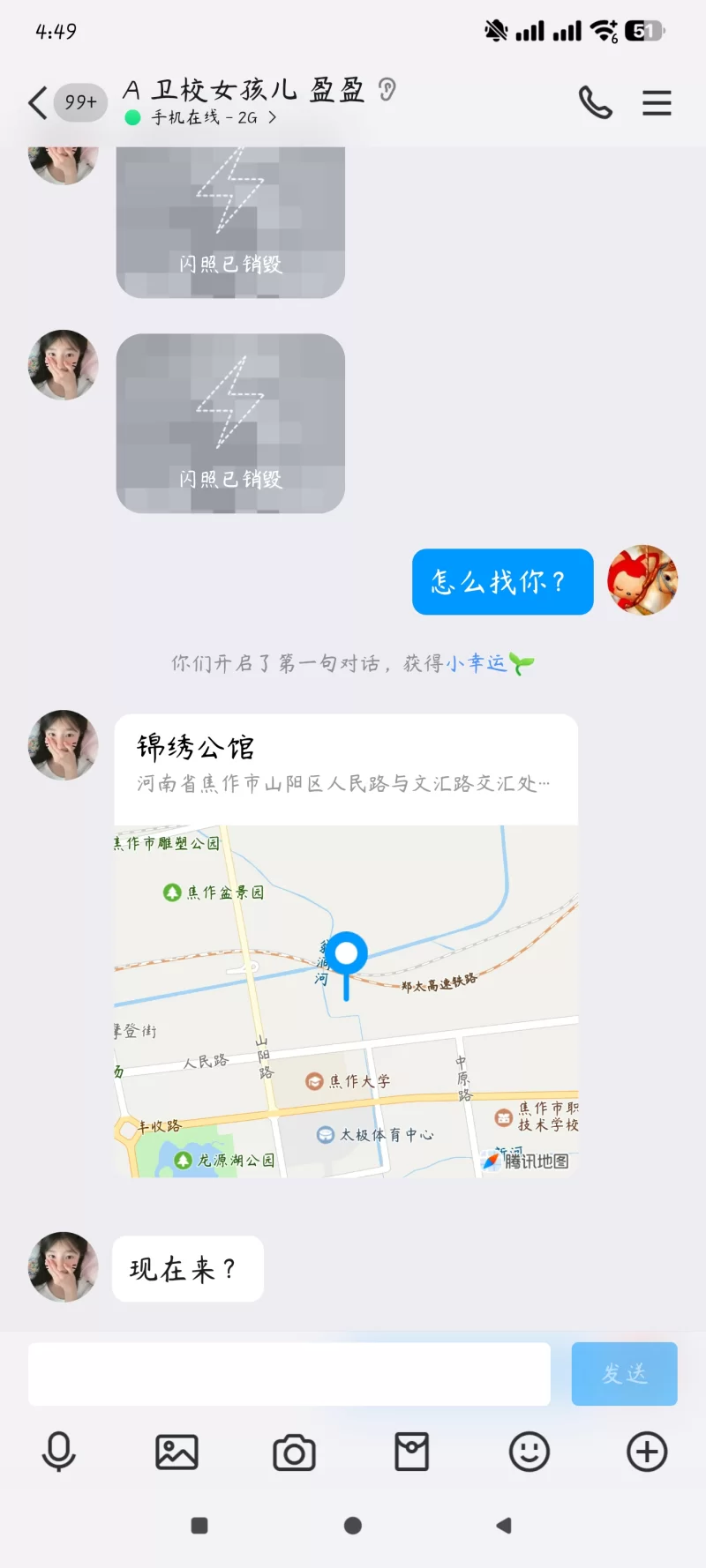
Task: Toggle earpiece mode icon beside the chat title
Action: point(387,89)
